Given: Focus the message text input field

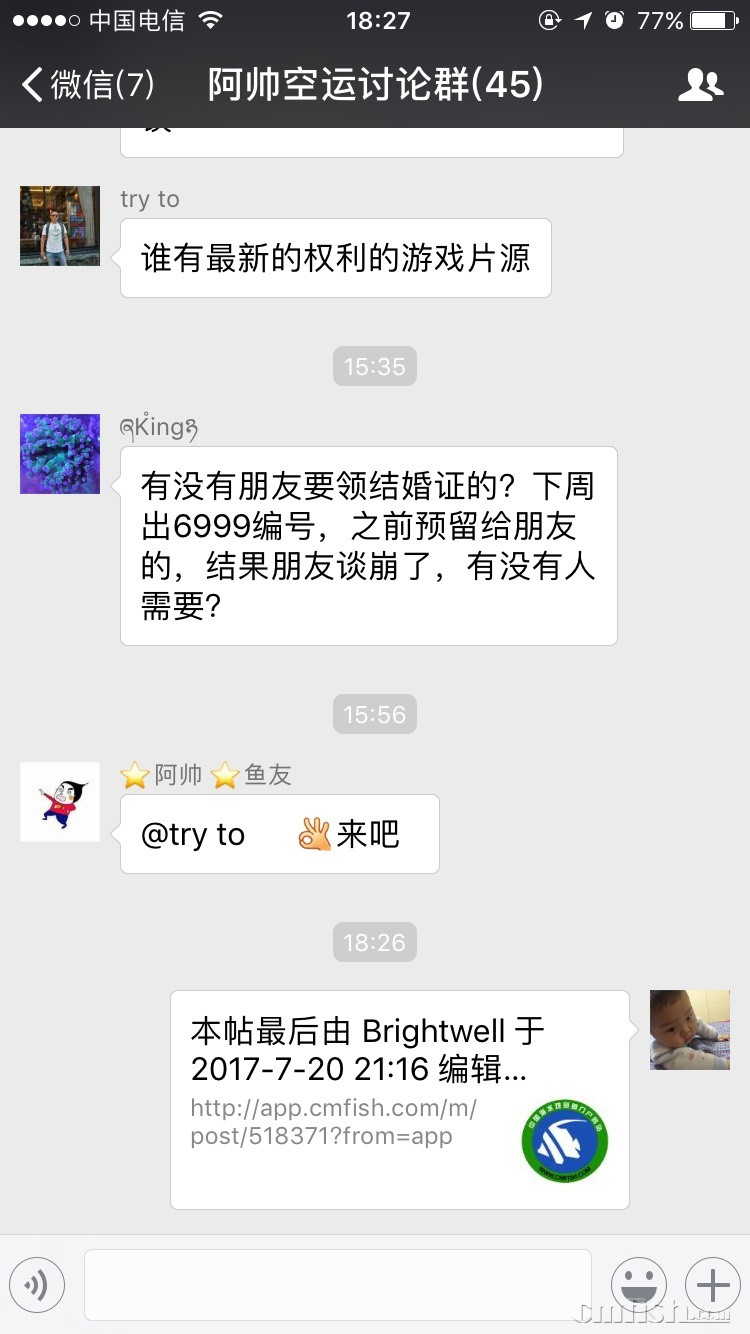Looking at the screenshot, I should (x=337, y=1284).
